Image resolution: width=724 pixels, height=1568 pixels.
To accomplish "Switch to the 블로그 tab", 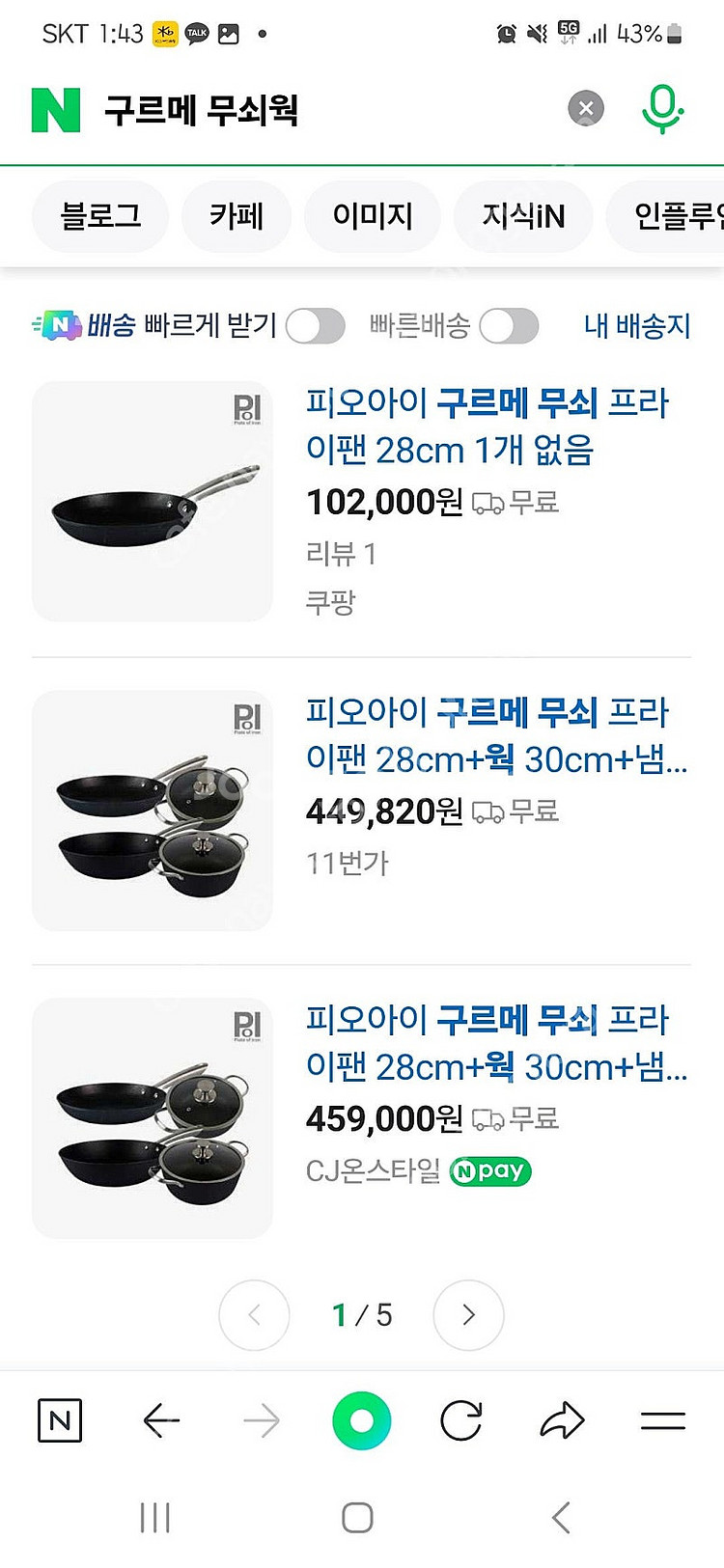I will click(100, 216).
